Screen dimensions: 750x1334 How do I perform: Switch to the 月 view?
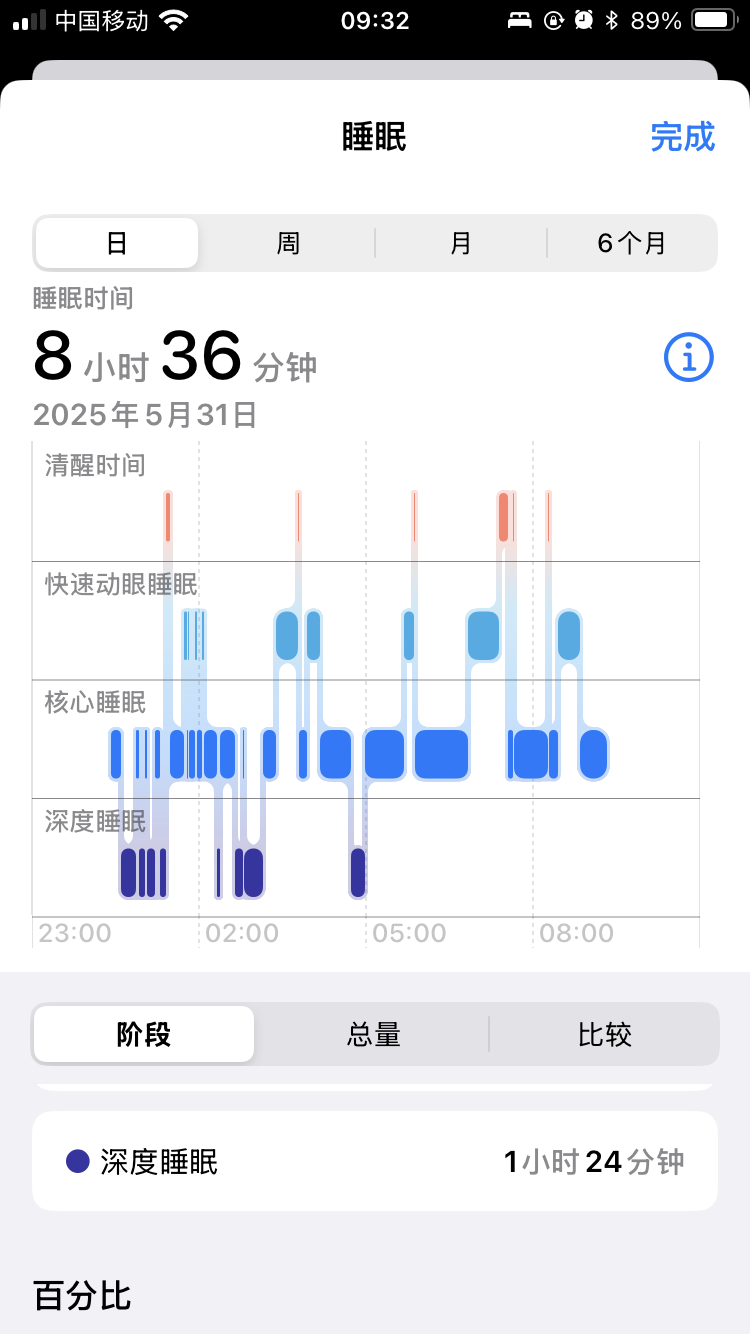coord(461,243)
